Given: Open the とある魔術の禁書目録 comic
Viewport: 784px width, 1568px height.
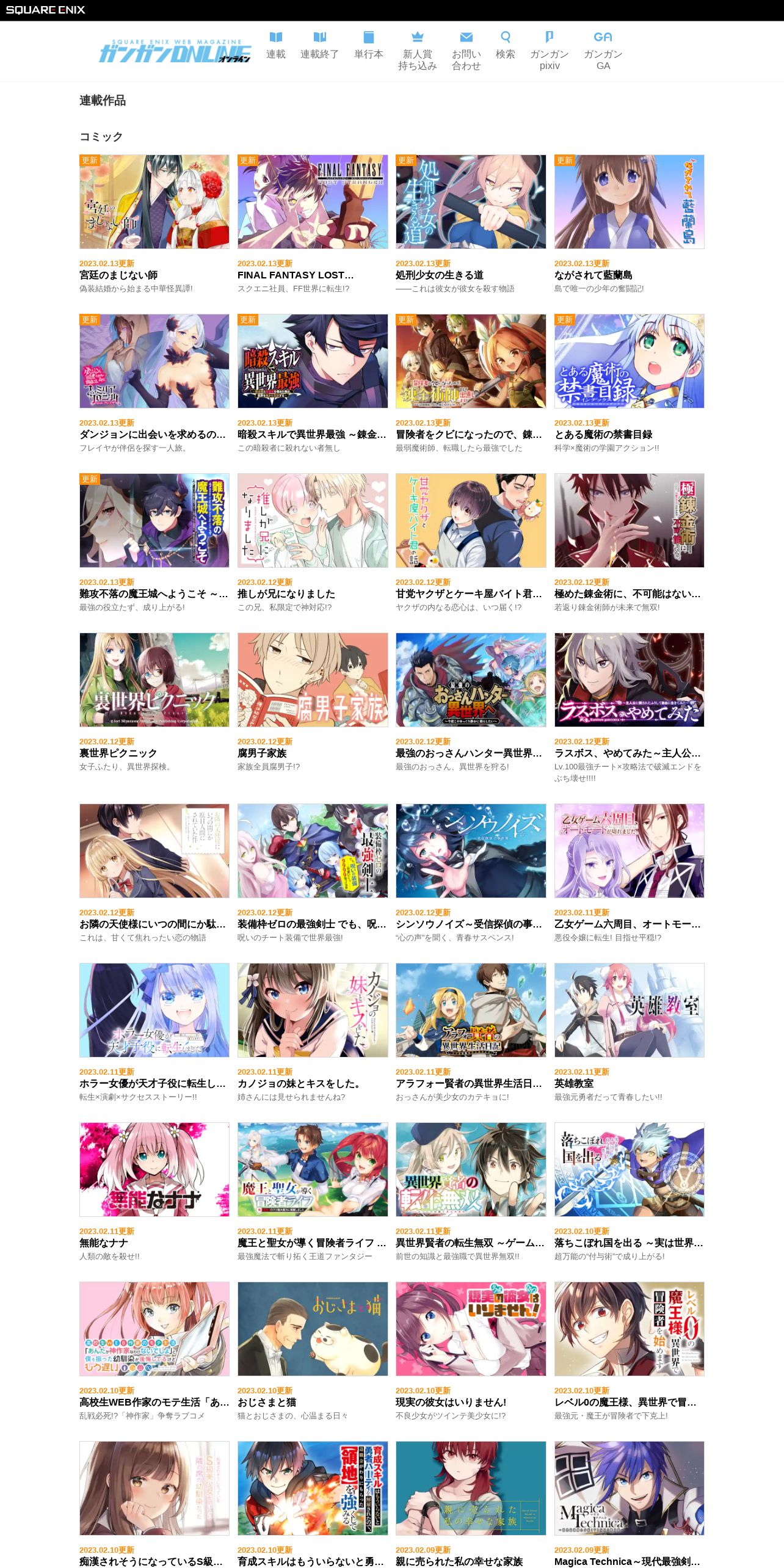Looking at the screenshot, I should [x=630, y=383].
